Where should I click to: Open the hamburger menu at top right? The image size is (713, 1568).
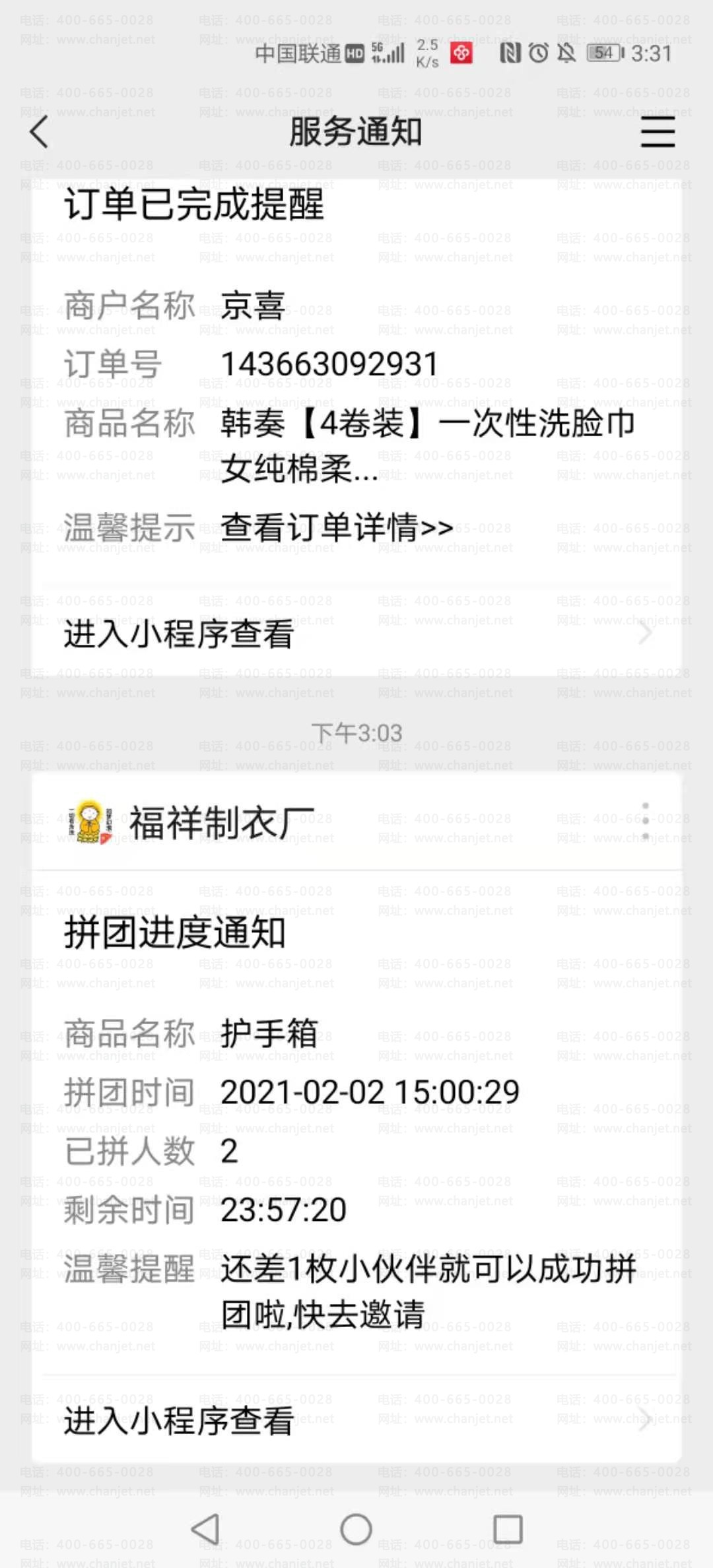click(x=658, y=132)
